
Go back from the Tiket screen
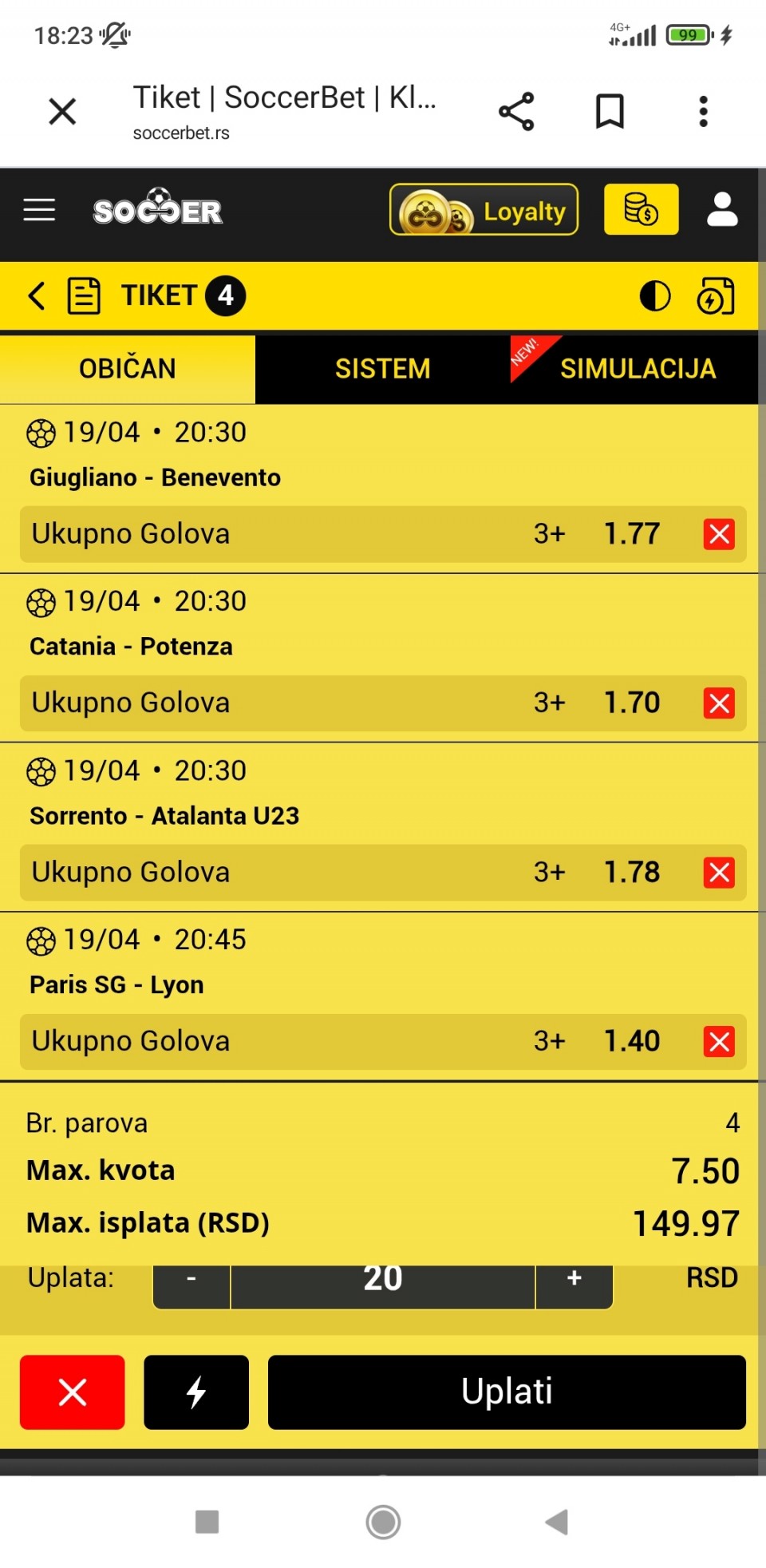click(36, 295)
